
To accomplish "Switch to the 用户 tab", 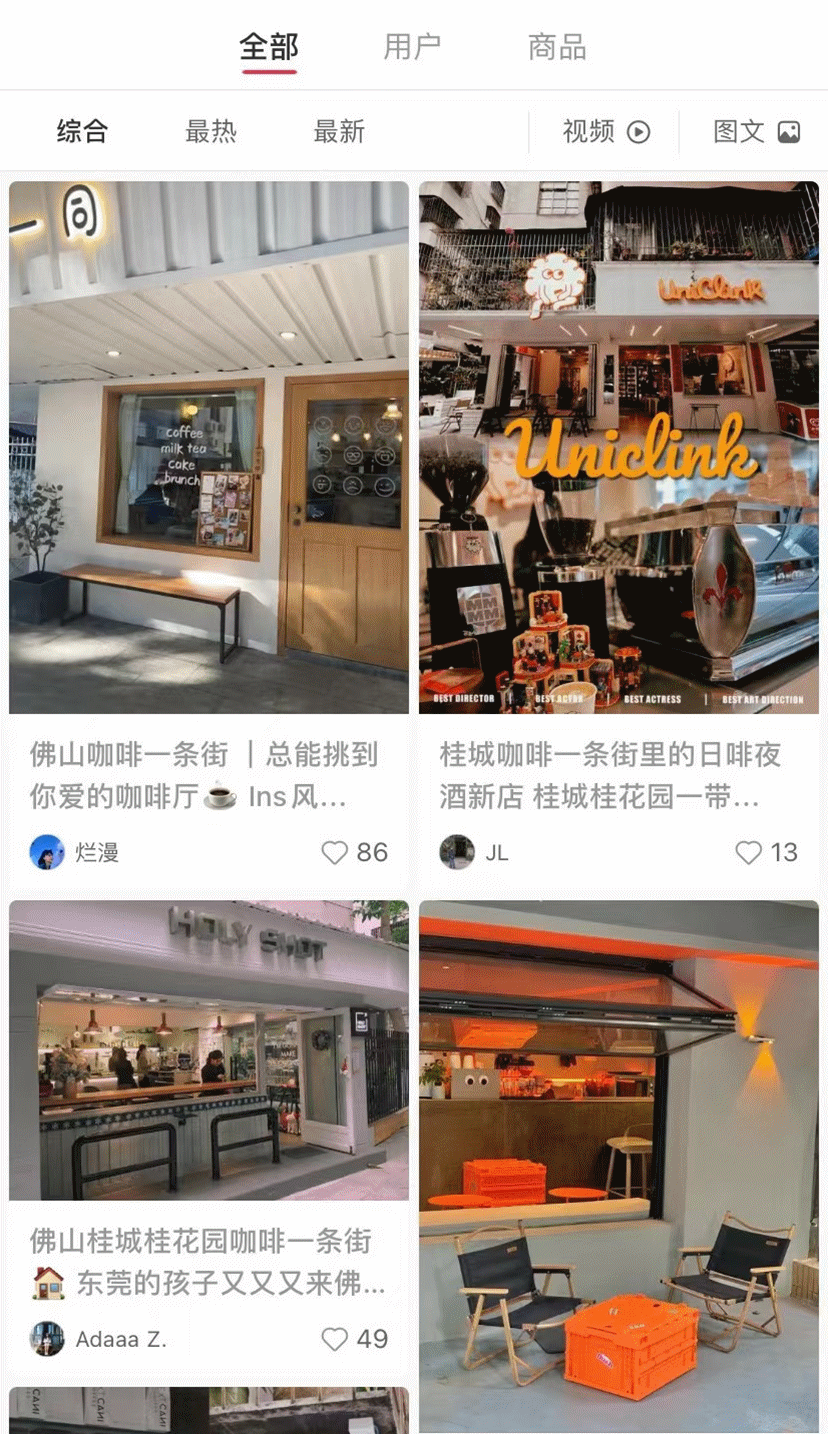I will click(x=412, y=47).
